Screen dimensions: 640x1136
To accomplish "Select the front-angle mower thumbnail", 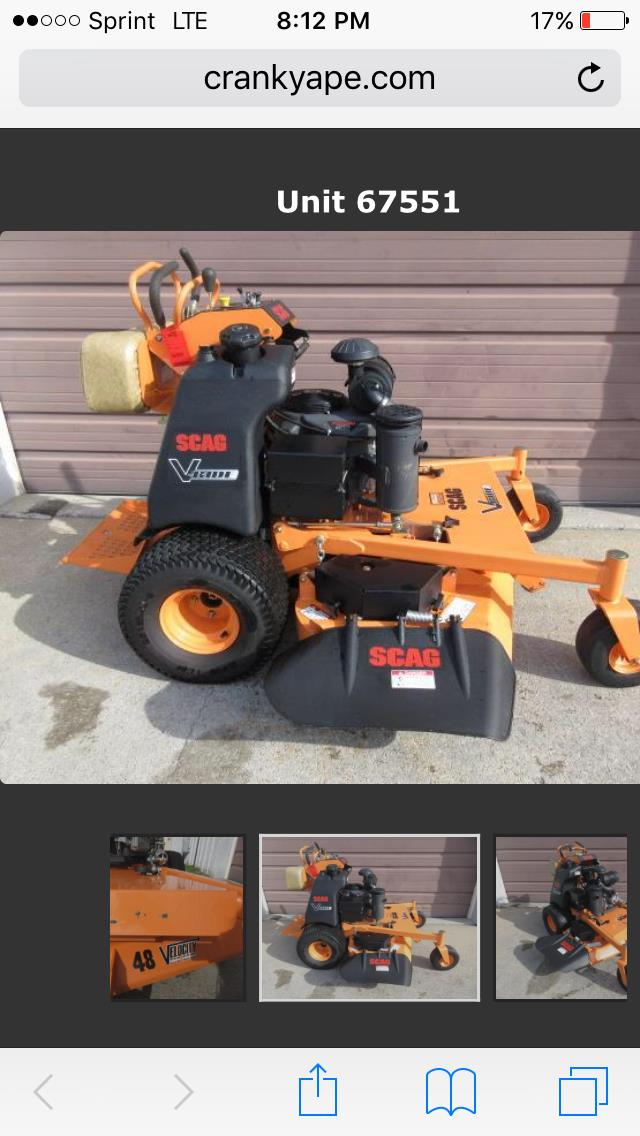I will [x=562, y=918].
